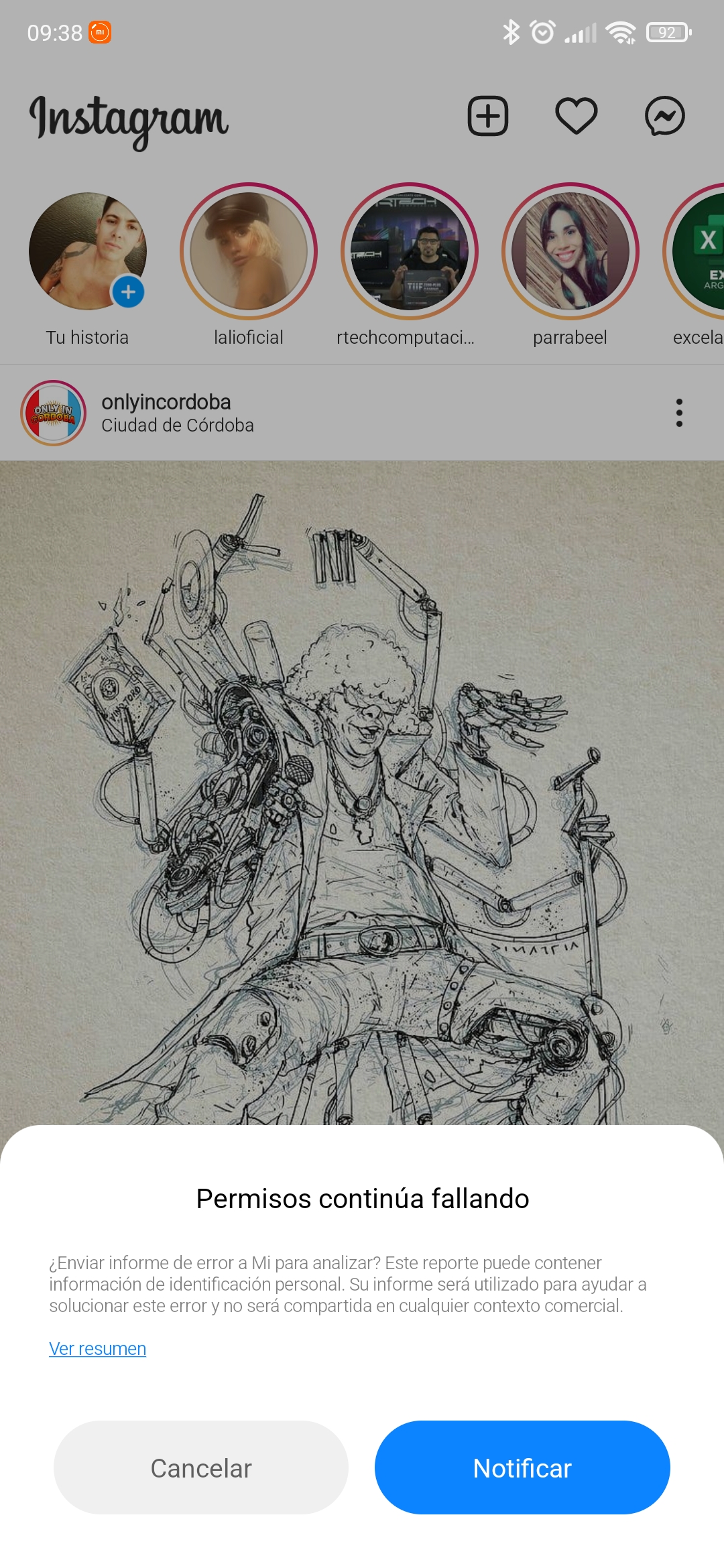Tap Notificar to send the error report
Image resolution: width=724 pixels, height=1568 pixels.
point(522,1467)
